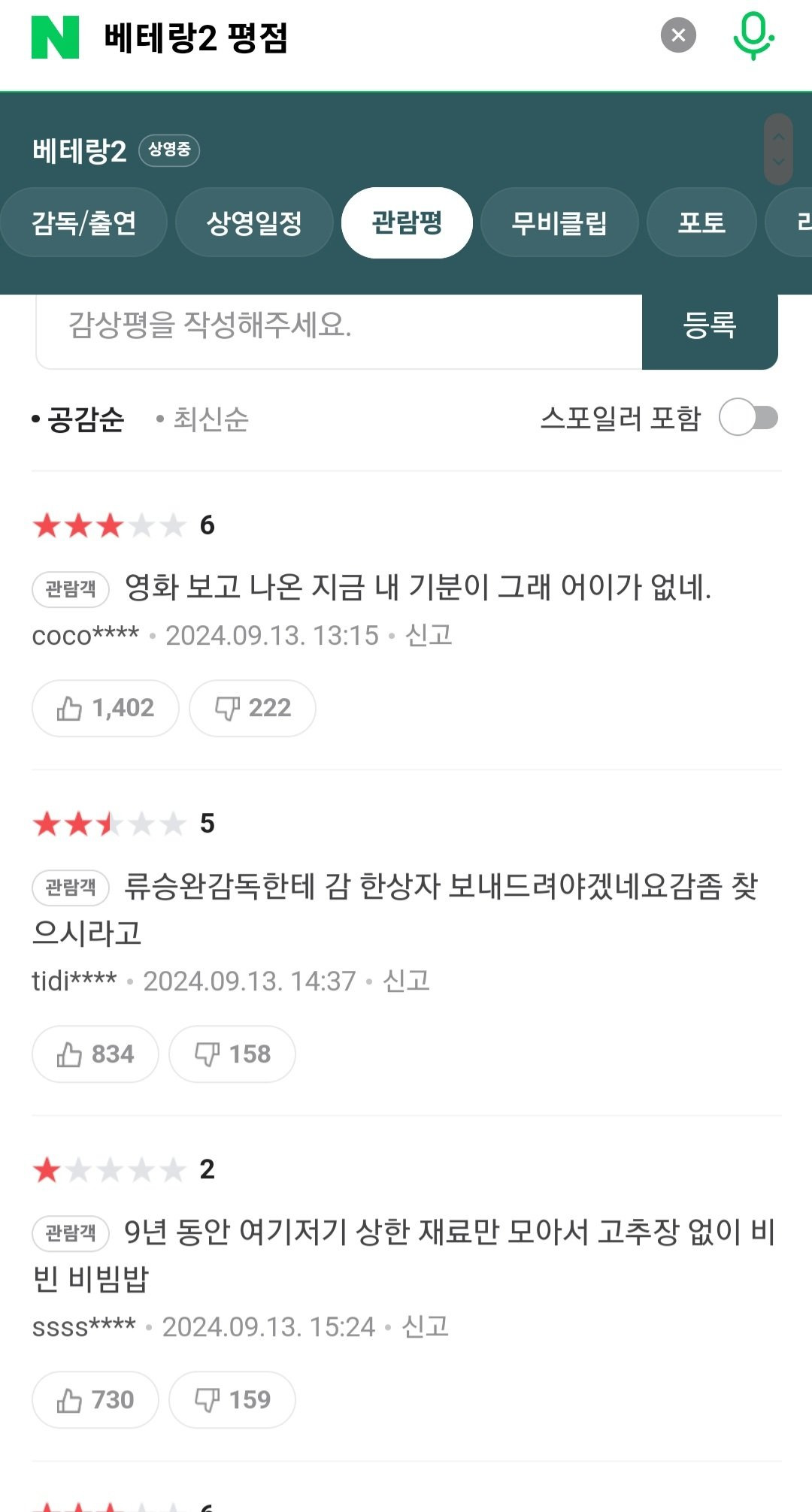Click the 상영중 status badge next to 베테랑2

point(169,150)
